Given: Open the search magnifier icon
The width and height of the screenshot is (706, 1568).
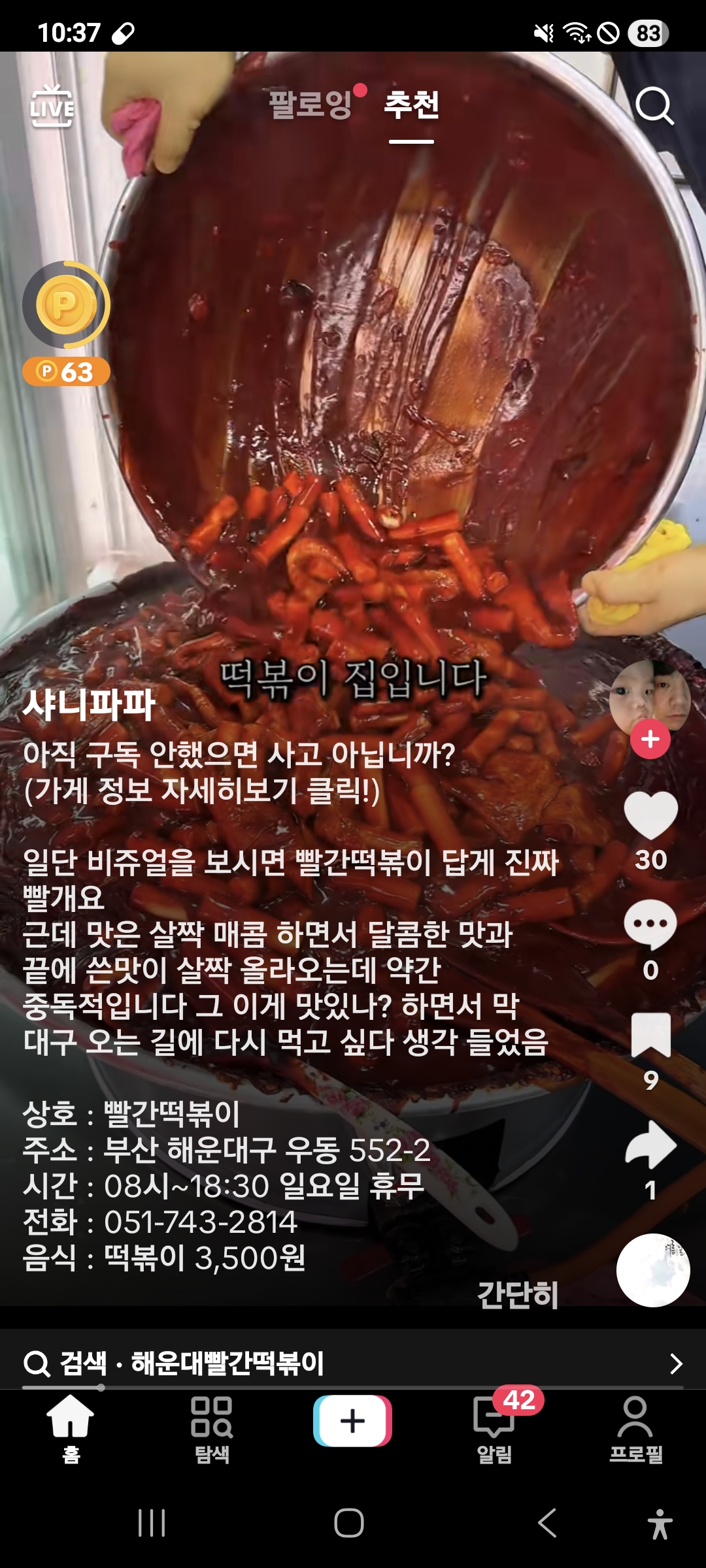Looking at the screenshot, I should click(654, 106).
